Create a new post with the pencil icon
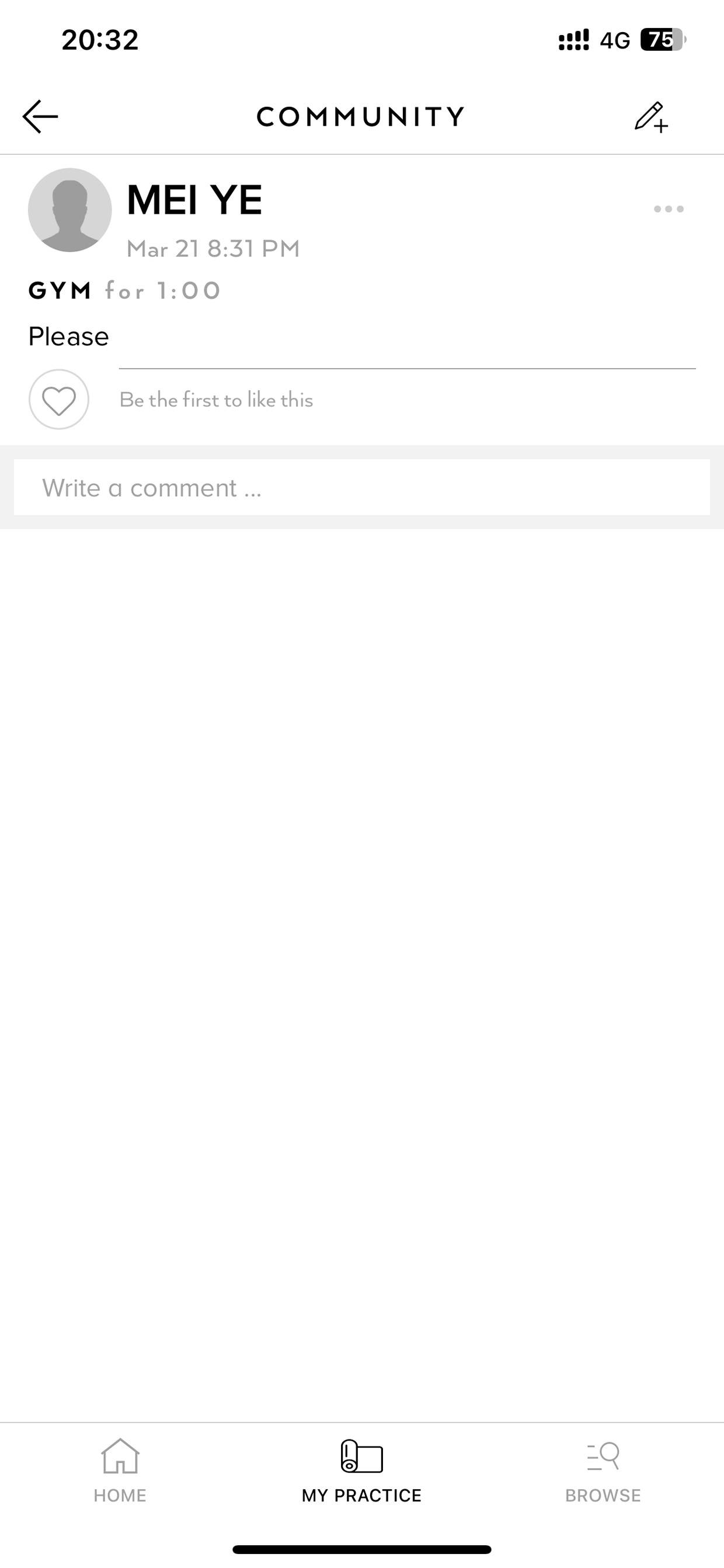Image resolution: width=724 pixels, height=1568 pixels. 651,117
